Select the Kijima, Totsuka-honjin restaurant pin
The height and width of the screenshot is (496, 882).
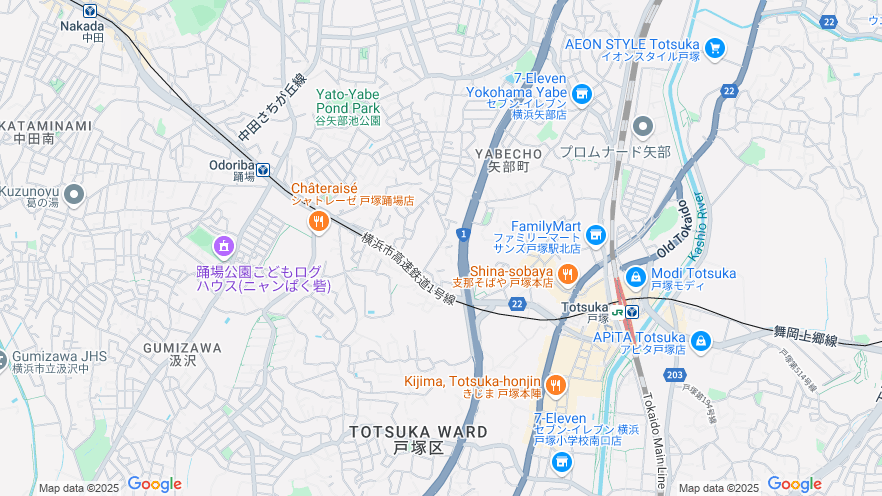click(555, 384)
